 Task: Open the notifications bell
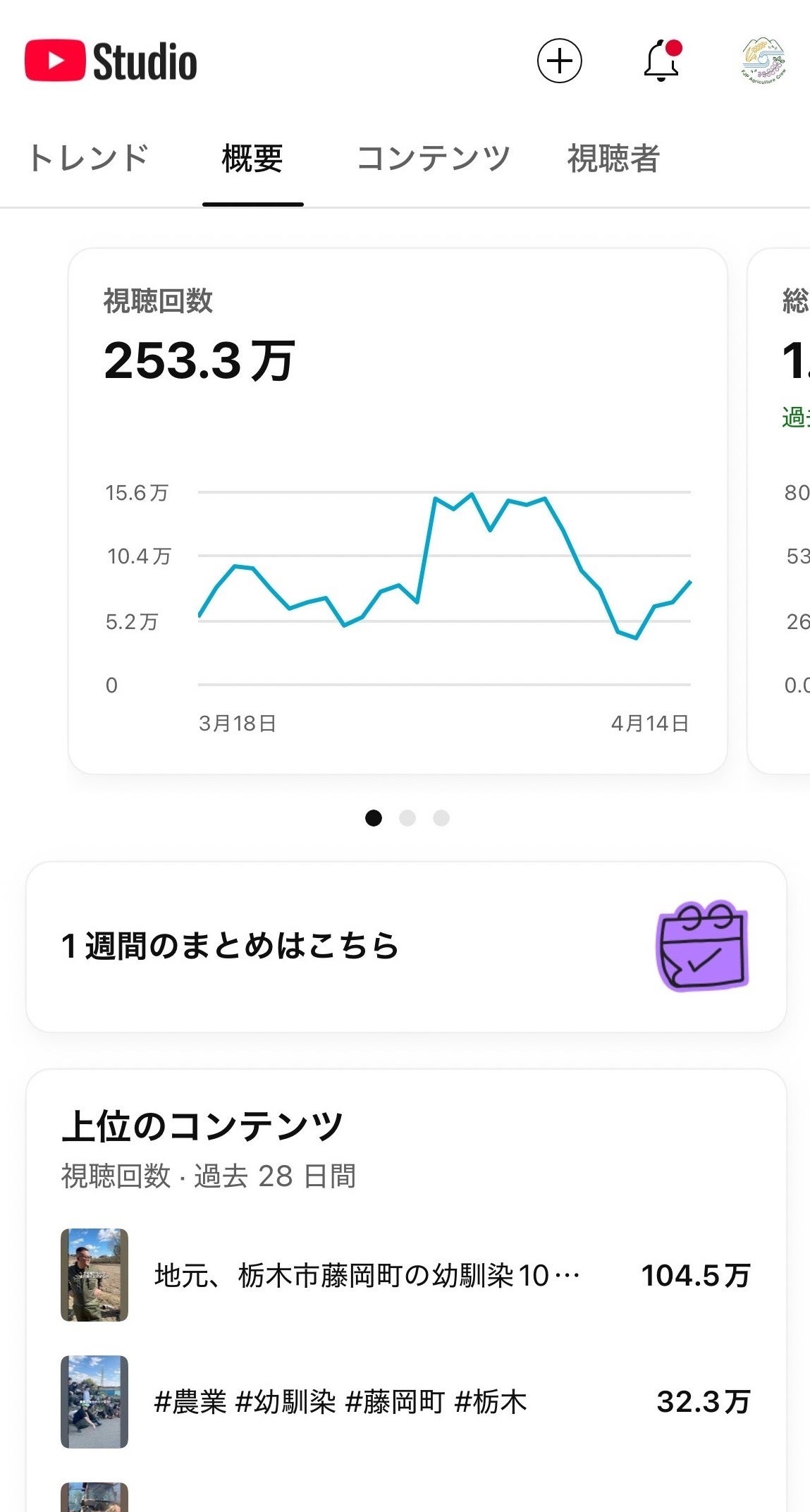[661, 61]
